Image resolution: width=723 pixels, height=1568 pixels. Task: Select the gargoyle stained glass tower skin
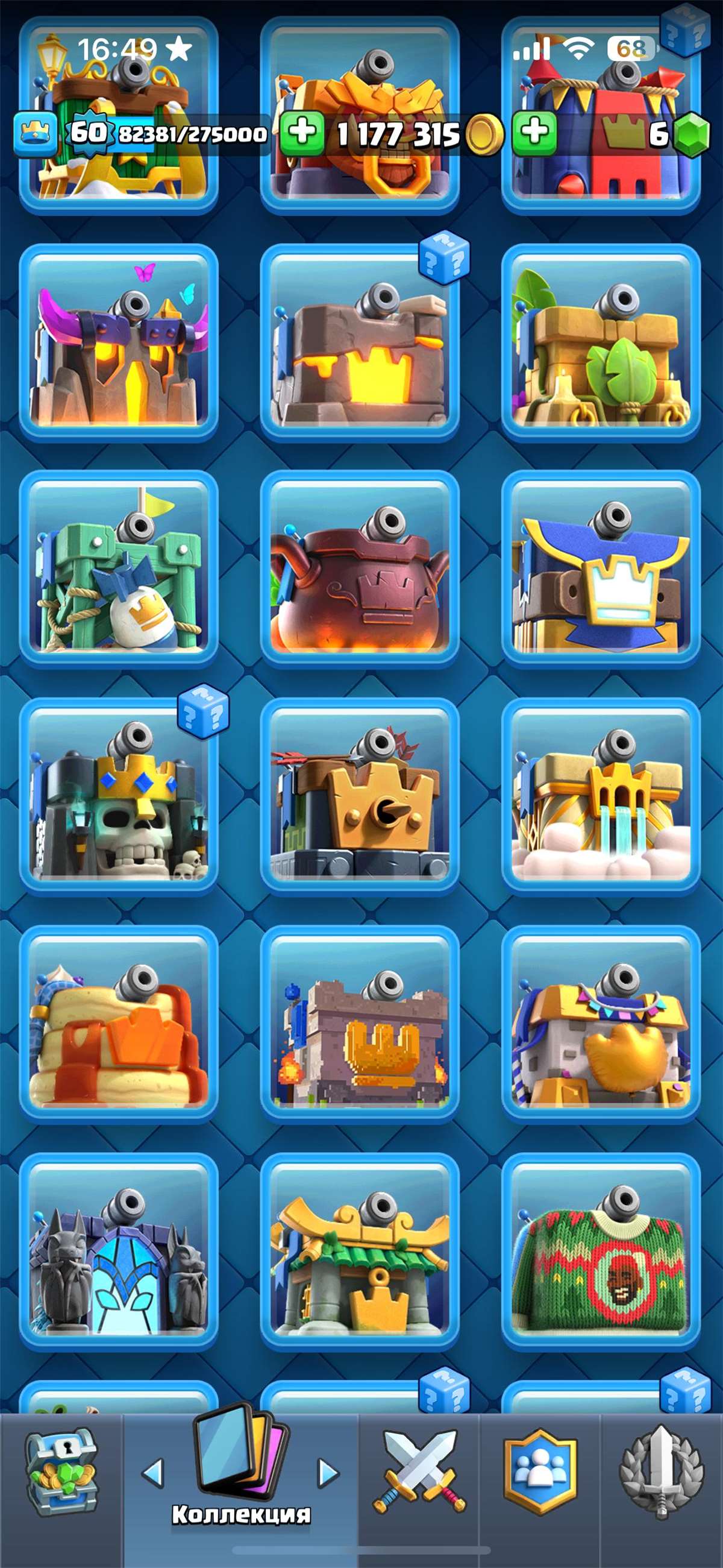[119, 1251]
